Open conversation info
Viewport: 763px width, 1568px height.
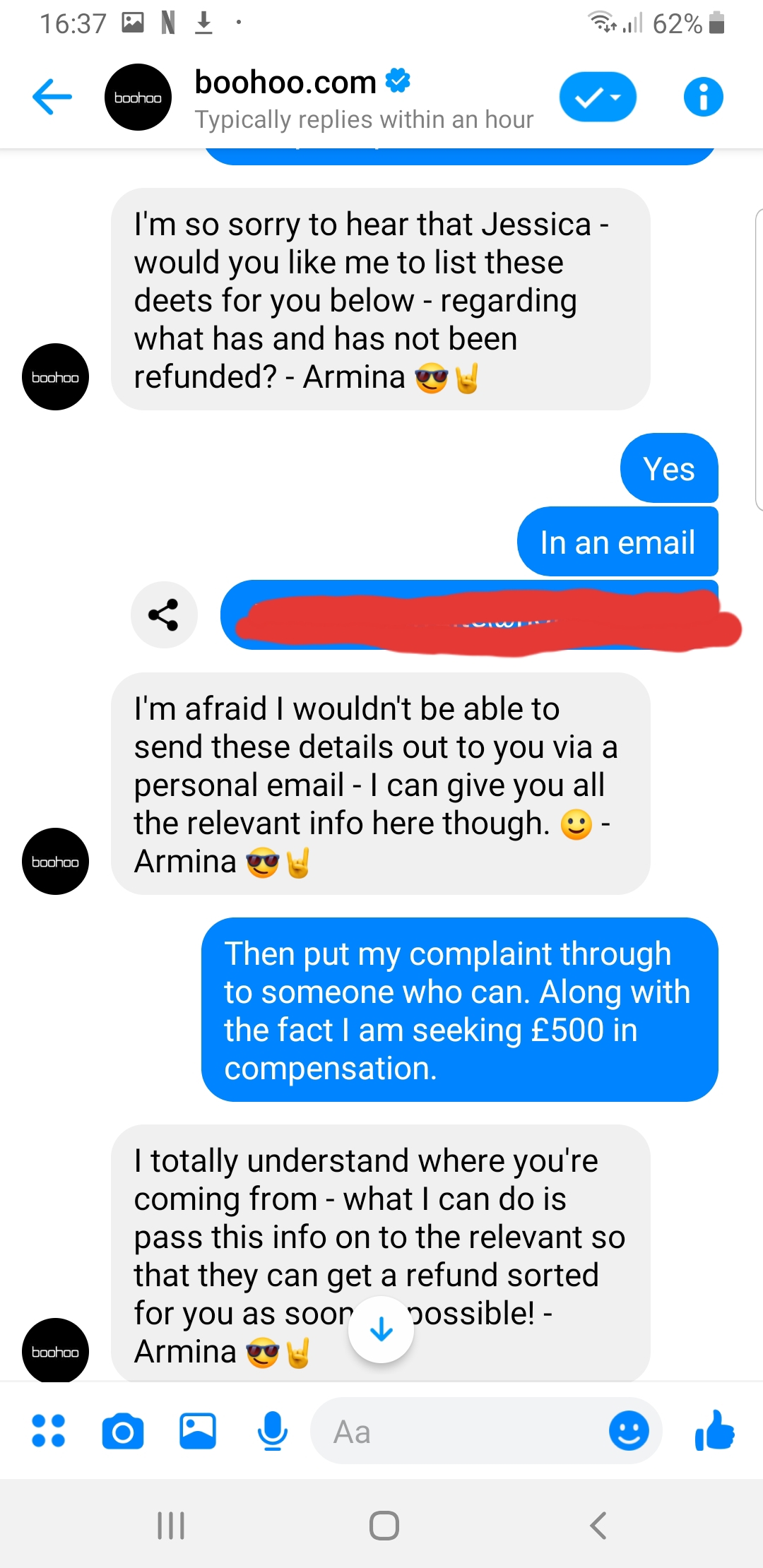point(703,97)
